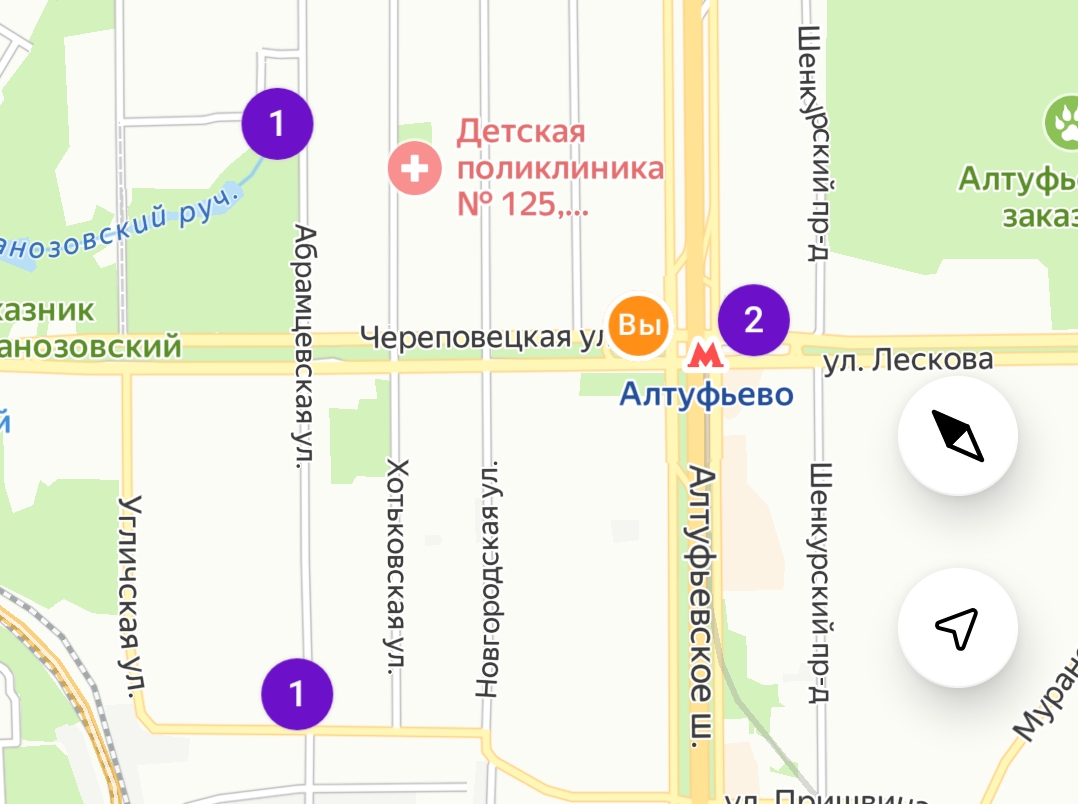Open purple cluster marker 2 near Алтуфьево metro

coord(754,320)
